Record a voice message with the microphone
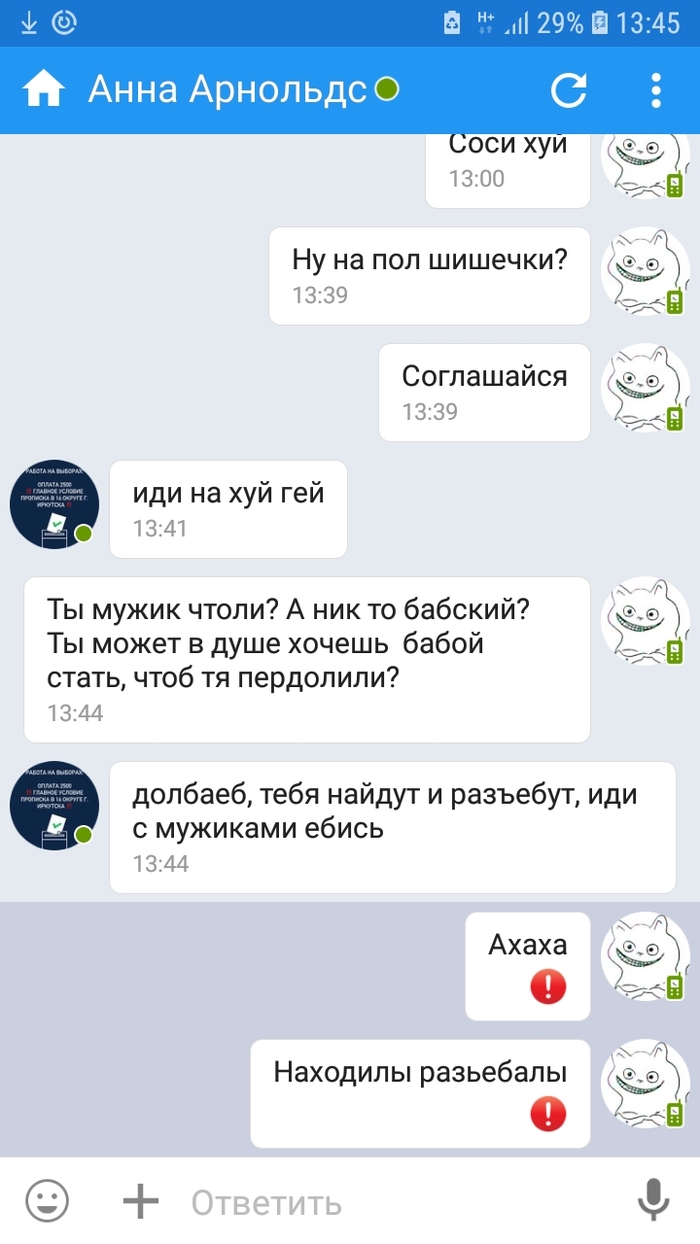700x1244 pixels. point(653,1201)
